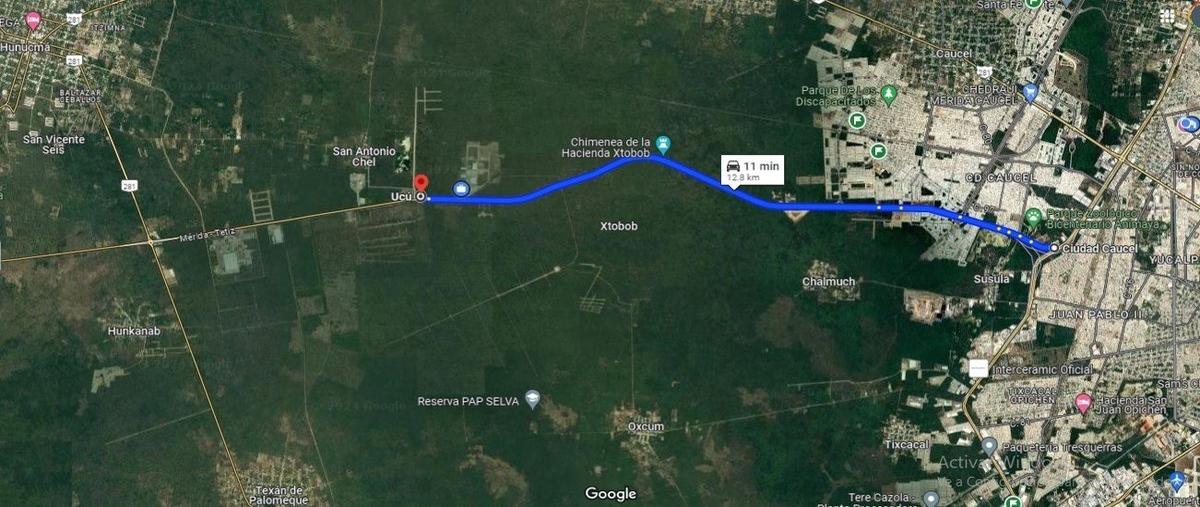The width and height of the screenshot is (1200, 507).
Task: Select the Ciudad Caucel route start point
Action: tap(1053, 247)
